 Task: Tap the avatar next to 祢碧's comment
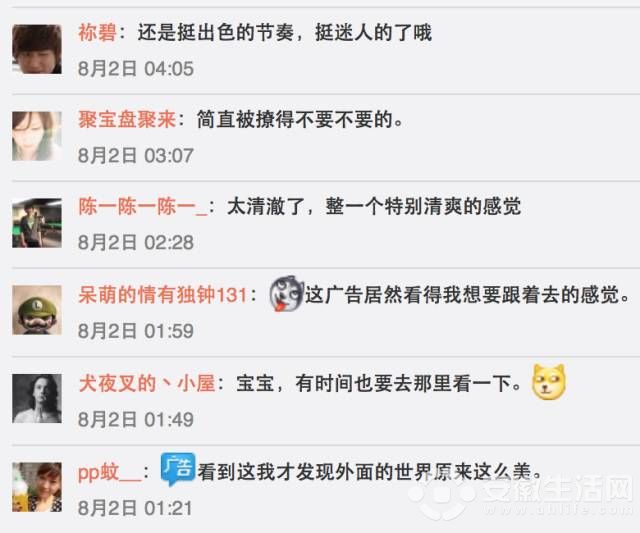pos(37,48)
